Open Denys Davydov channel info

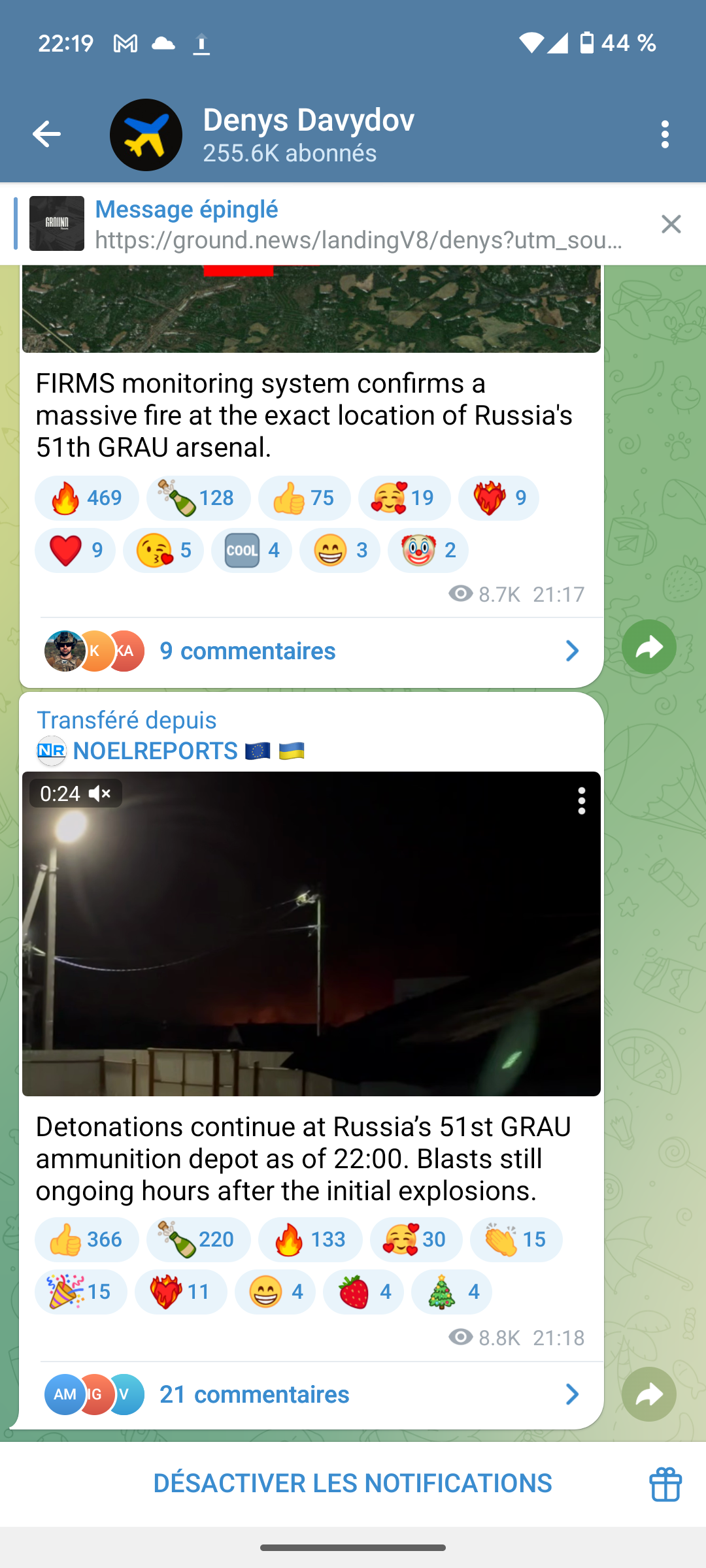[307, 135]
